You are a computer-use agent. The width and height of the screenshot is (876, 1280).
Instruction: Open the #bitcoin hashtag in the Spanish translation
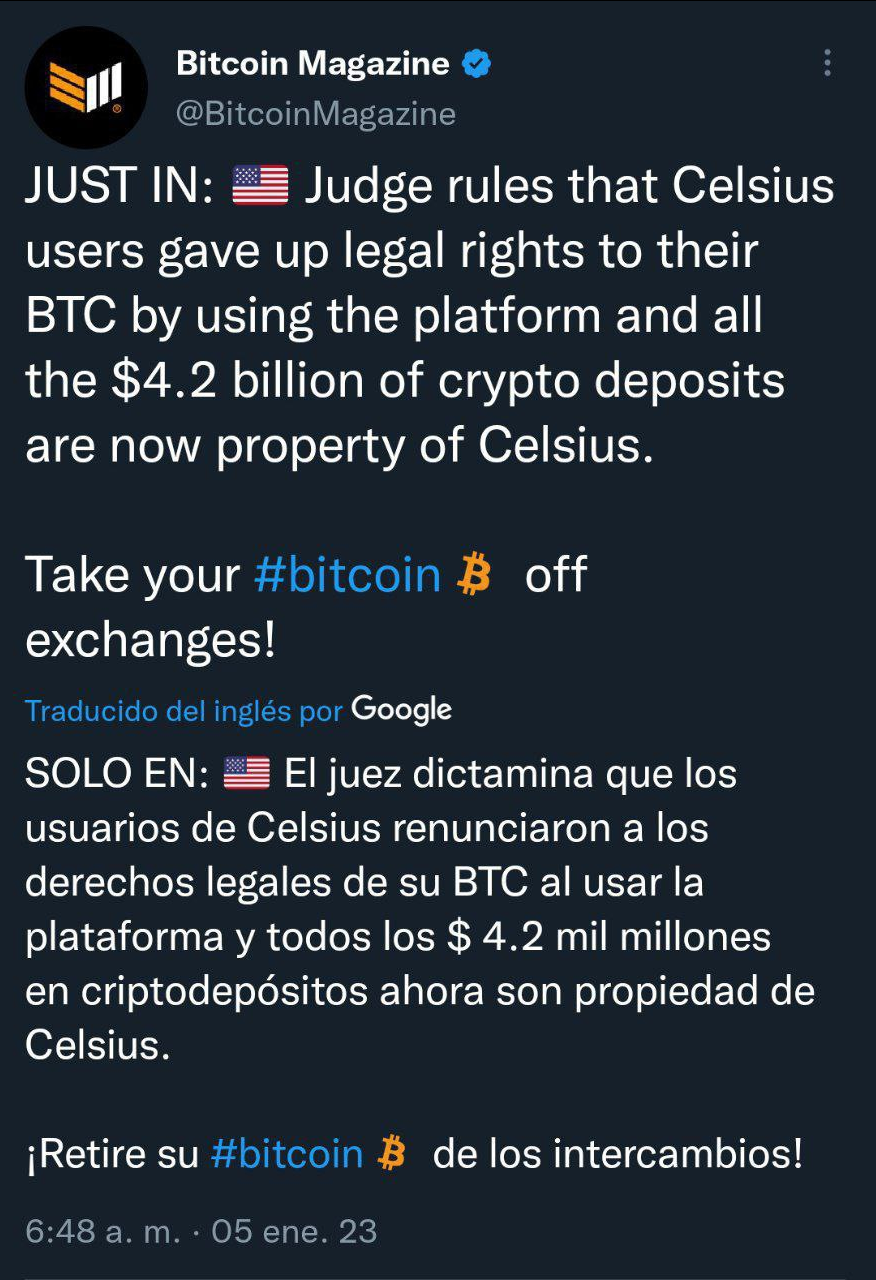coord(287,1154)
